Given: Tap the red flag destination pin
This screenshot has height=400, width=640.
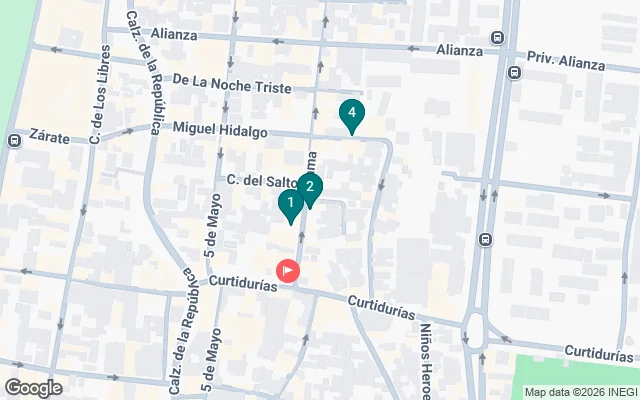Looking at the screenshot, I should point(289,270).
